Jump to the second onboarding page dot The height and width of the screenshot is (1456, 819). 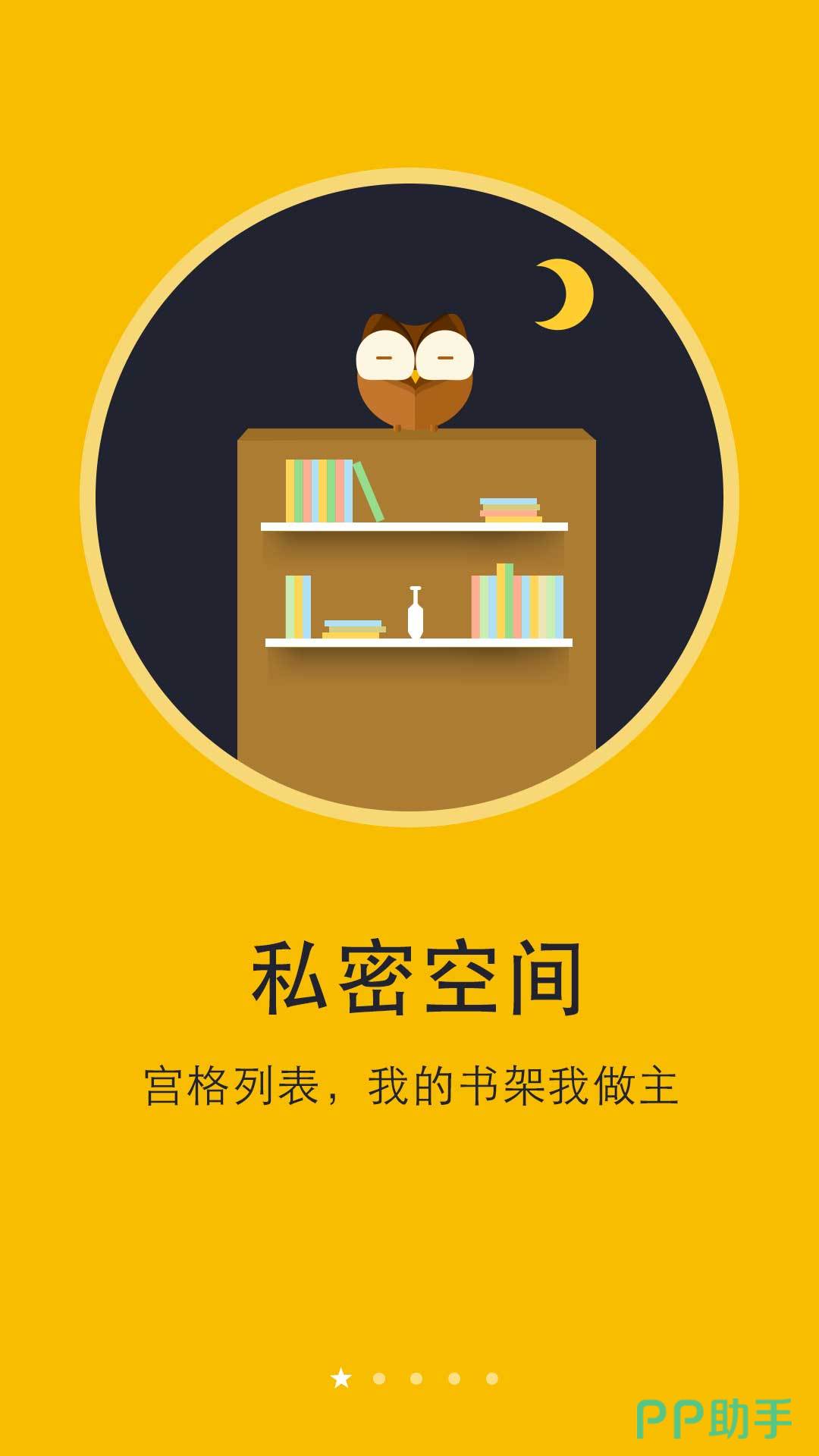pos(379,1378)
